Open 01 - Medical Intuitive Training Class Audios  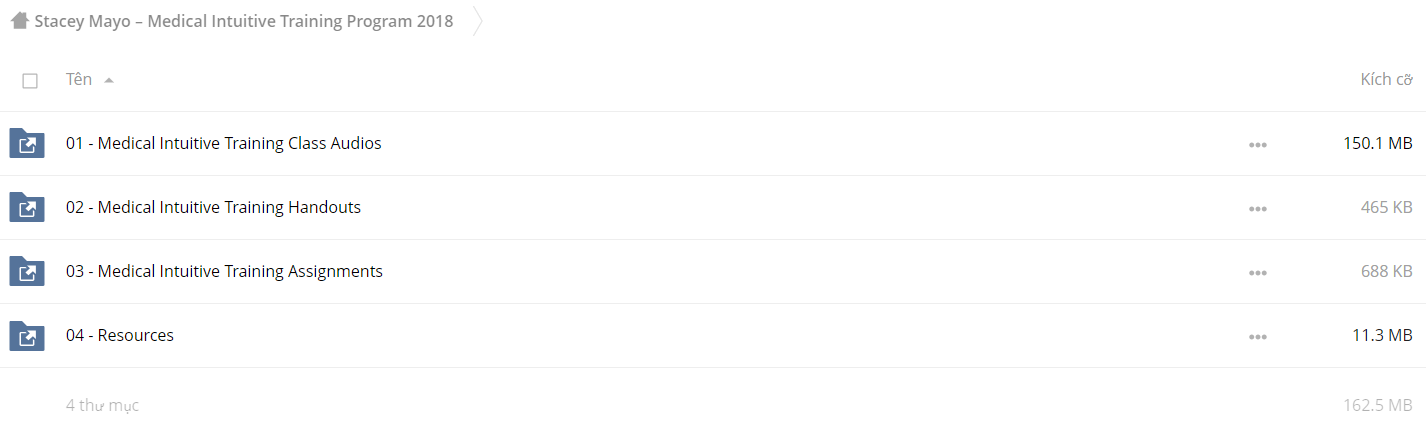pos(224,143)
